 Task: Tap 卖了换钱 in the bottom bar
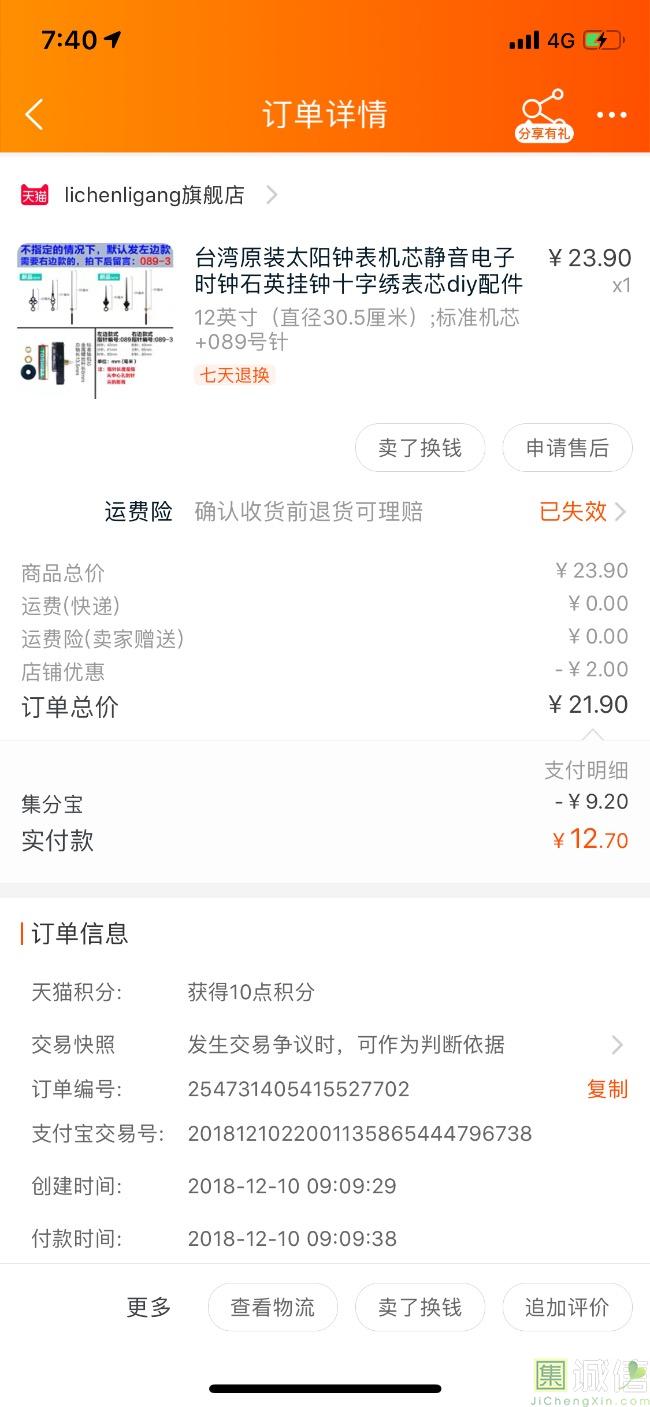[420, 1308]
